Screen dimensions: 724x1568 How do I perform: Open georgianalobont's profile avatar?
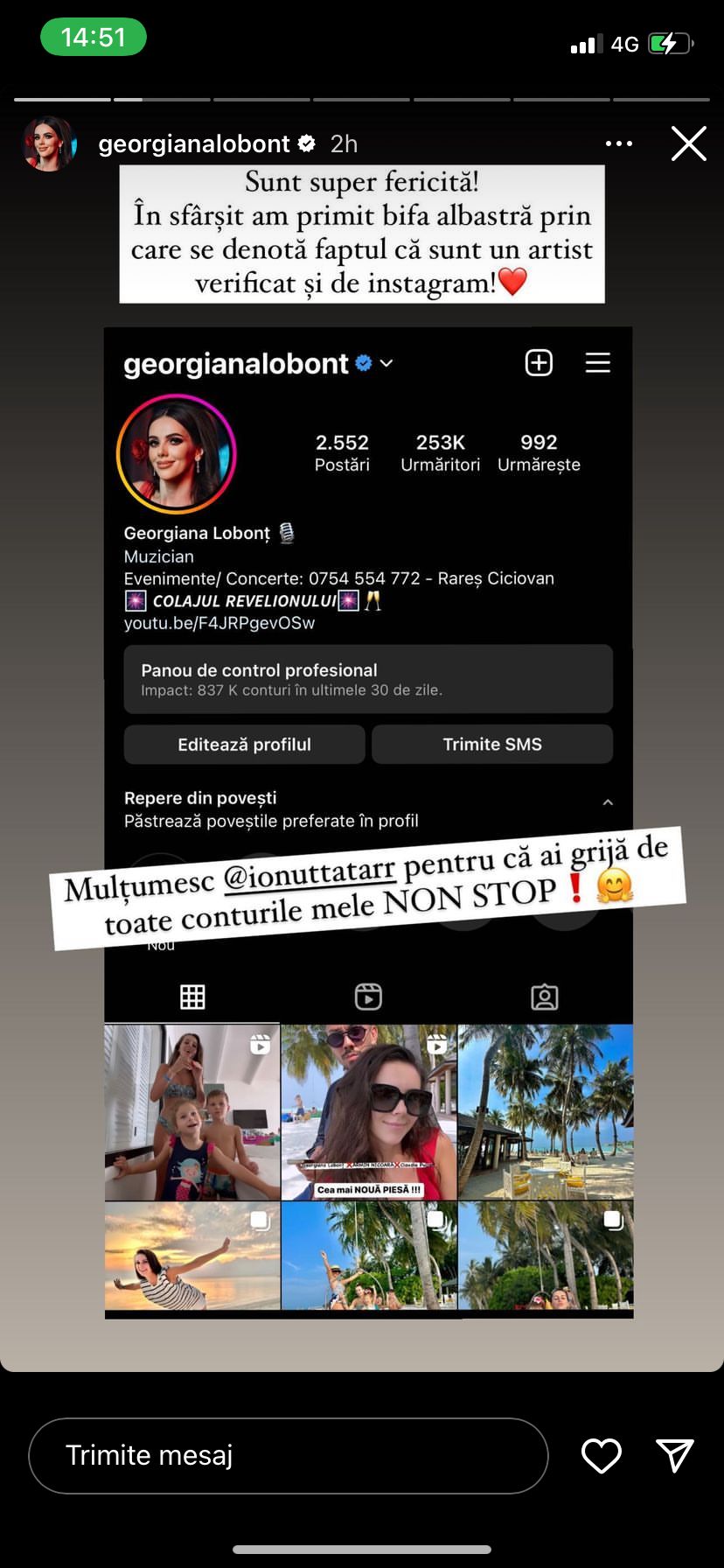pos(49,143)
